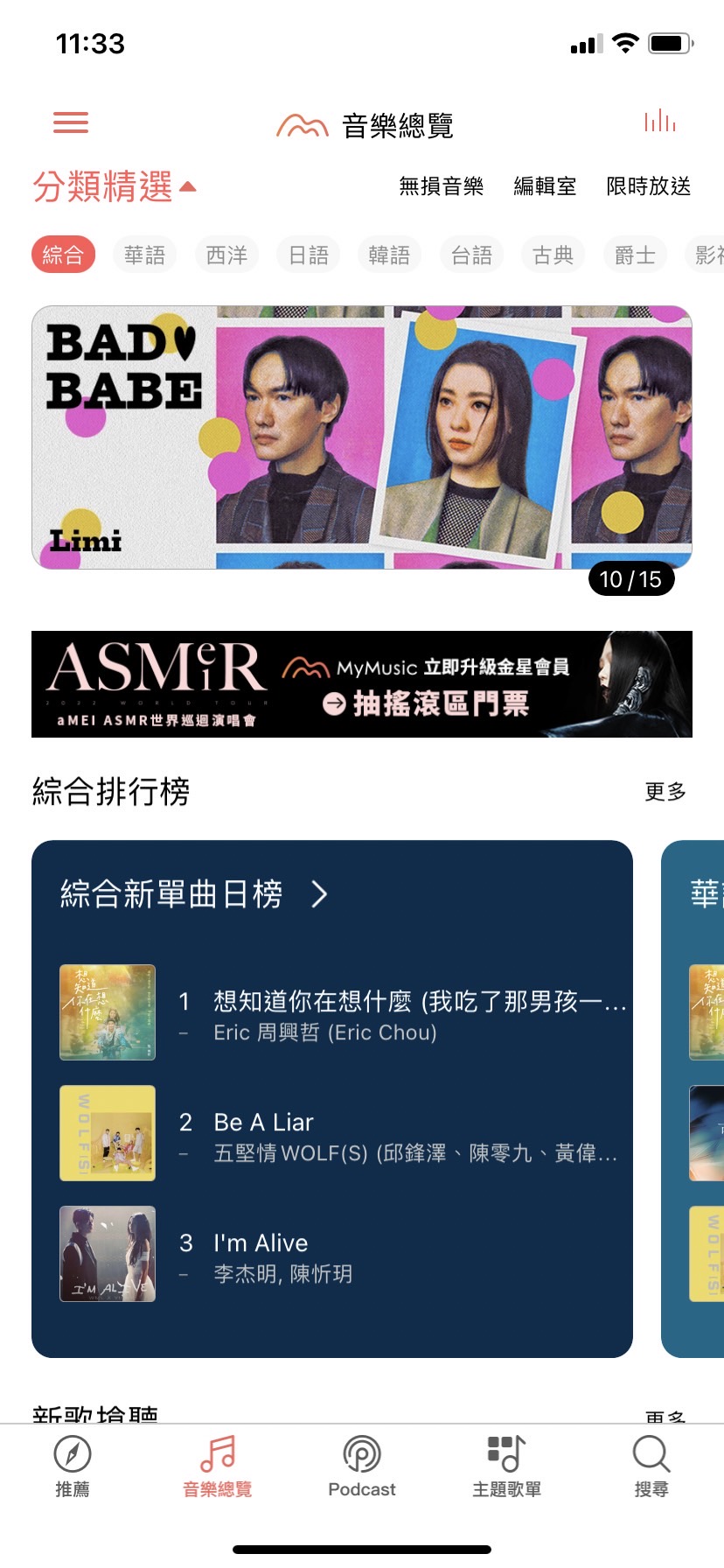Select 編輯室 in the top menu

[x=546, y=186]
